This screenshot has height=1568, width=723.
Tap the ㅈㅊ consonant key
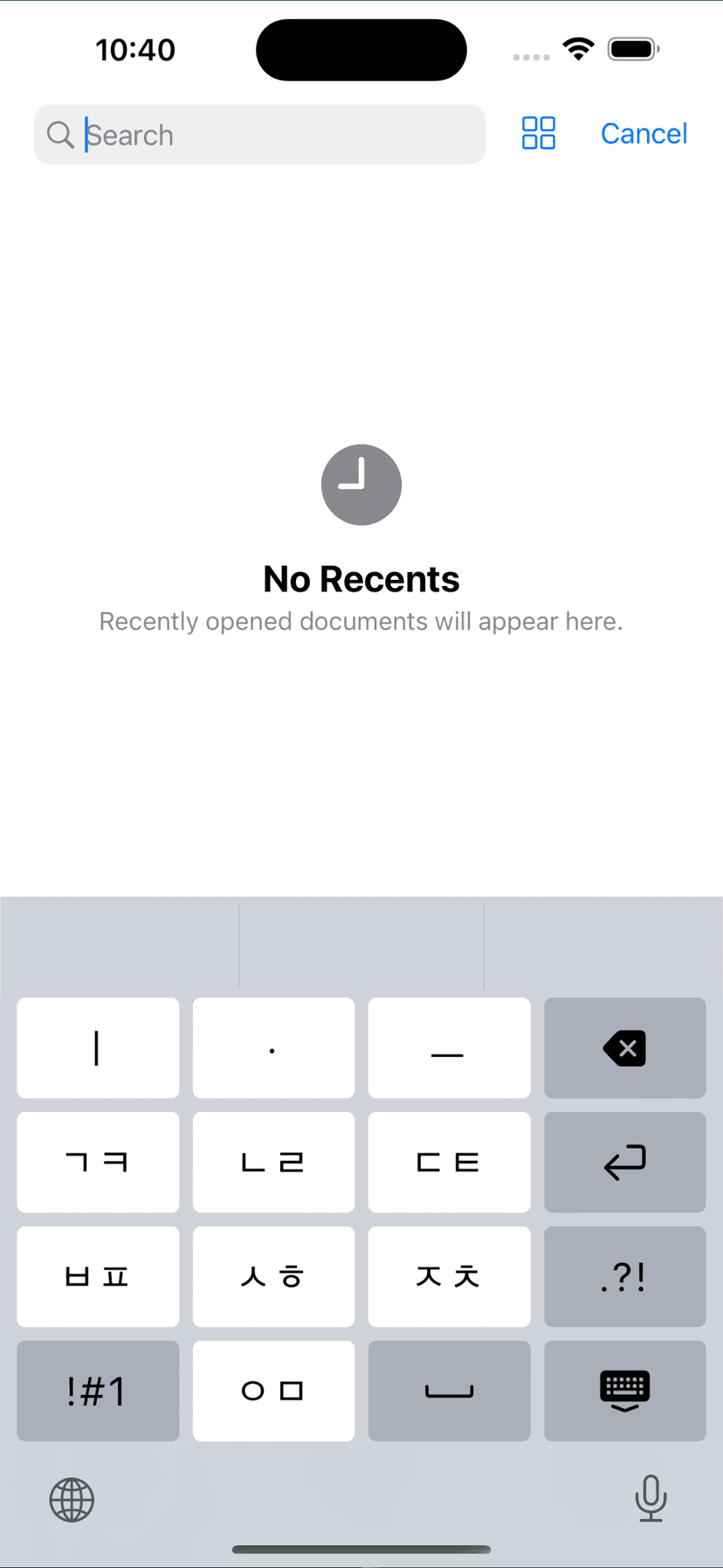[449, 1276]
